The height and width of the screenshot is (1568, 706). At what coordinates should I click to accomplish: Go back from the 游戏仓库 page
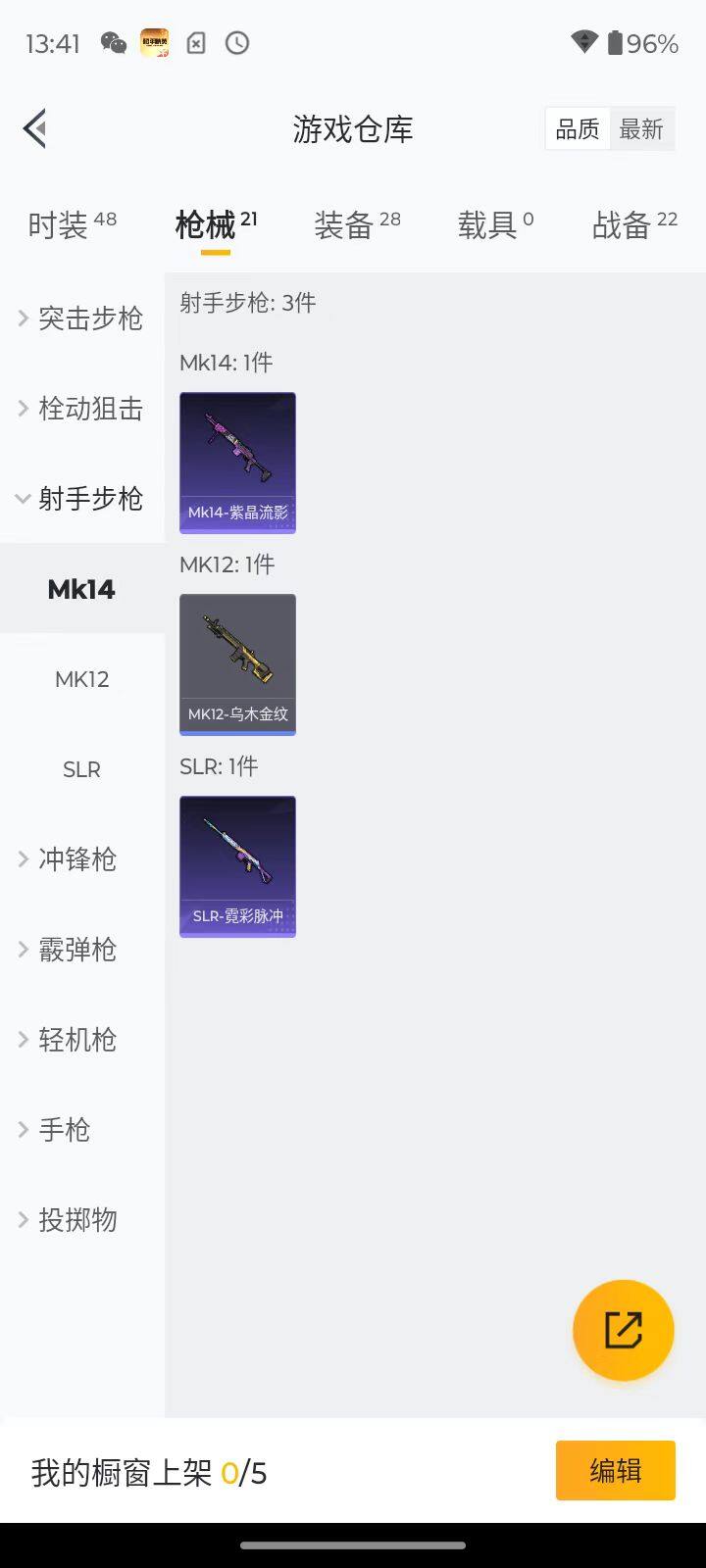[35, 128]
